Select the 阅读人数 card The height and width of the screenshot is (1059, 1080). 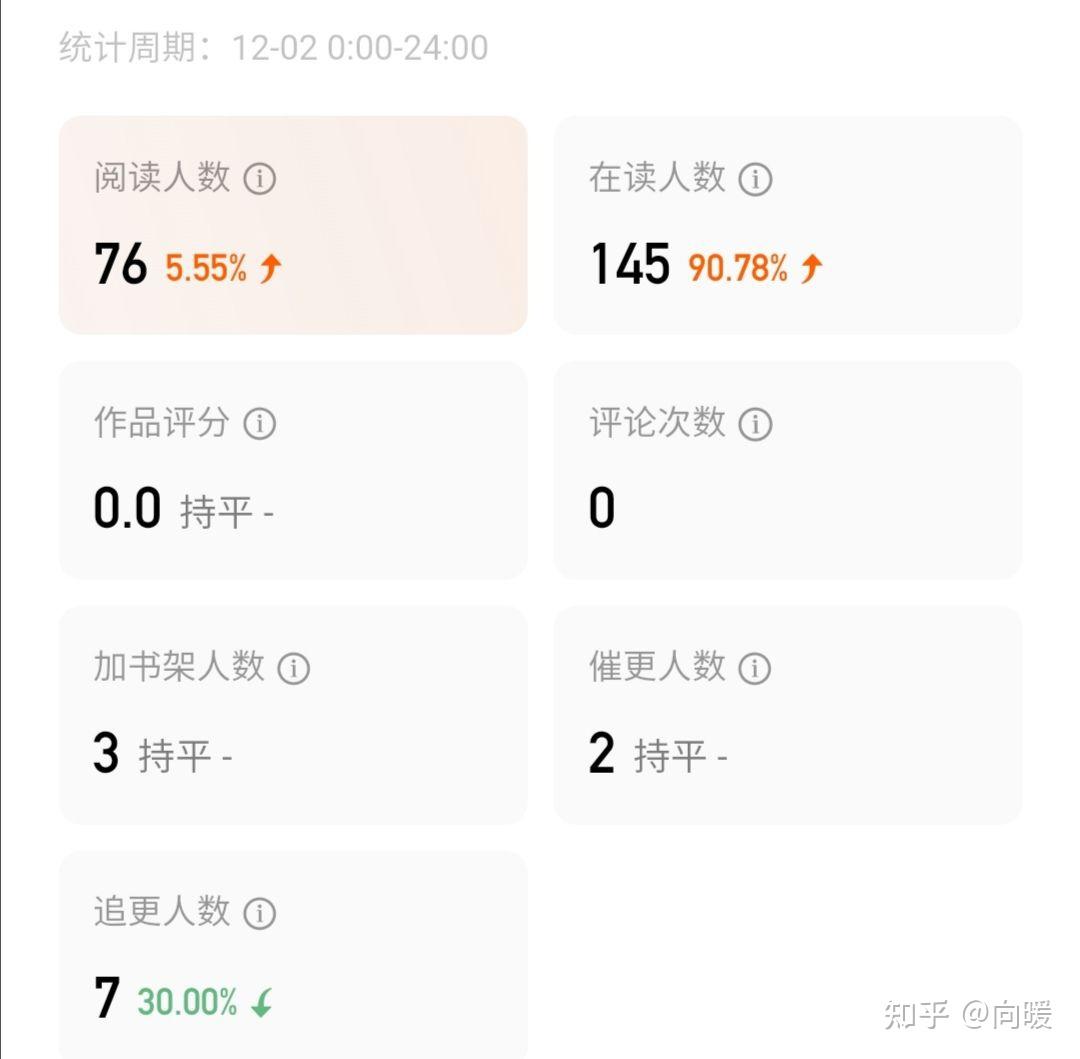point(293,225)
